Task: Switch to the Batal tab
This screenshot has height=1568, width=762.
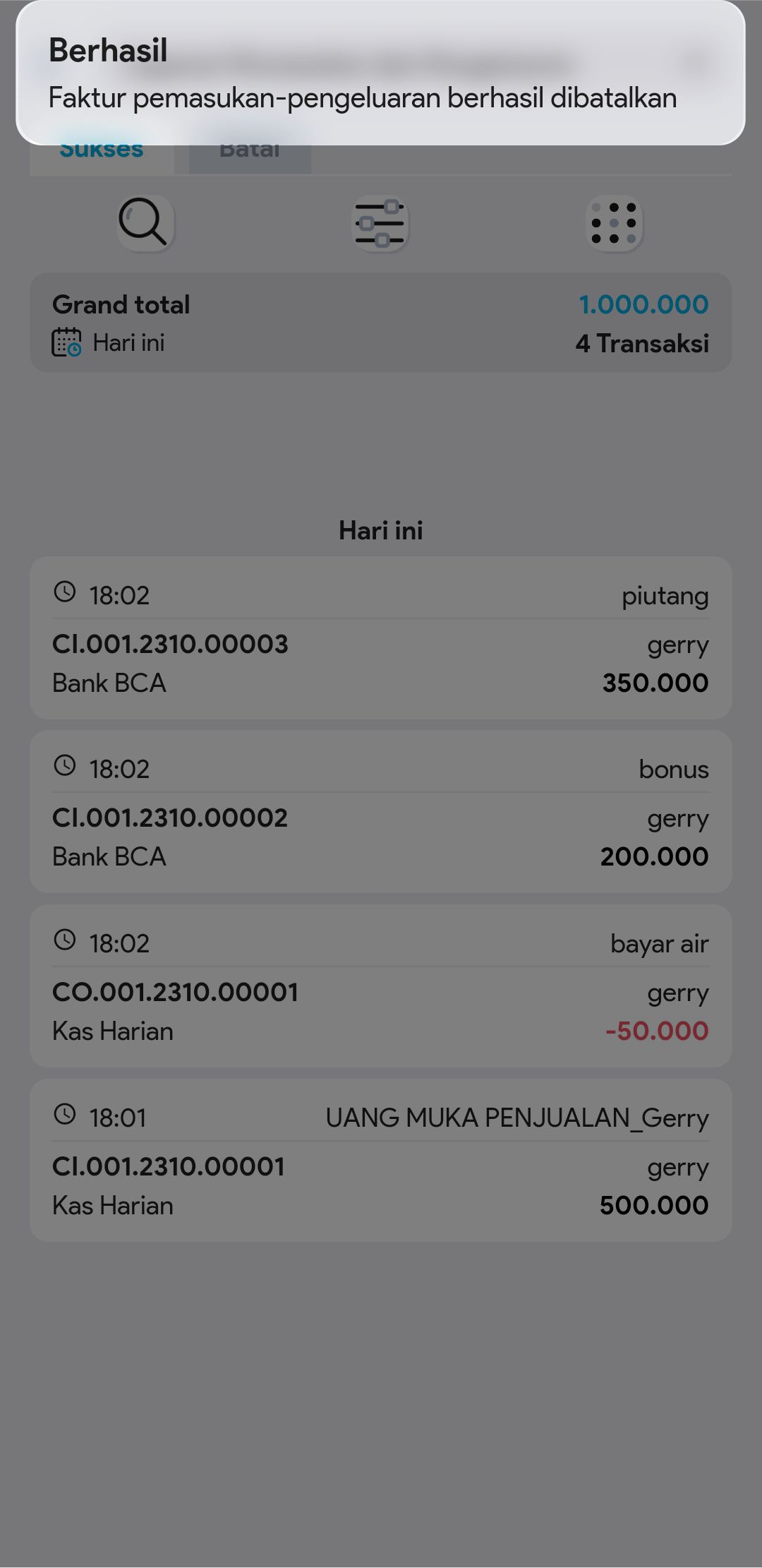Action: tap(250, 157)
